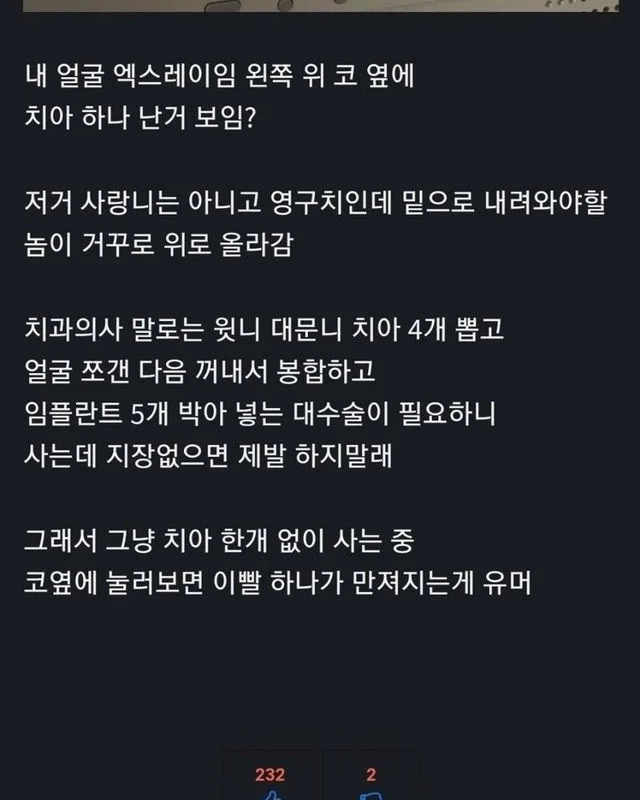
Task: Upvote the post with 232 likes
Action: (x=270, y=783)
